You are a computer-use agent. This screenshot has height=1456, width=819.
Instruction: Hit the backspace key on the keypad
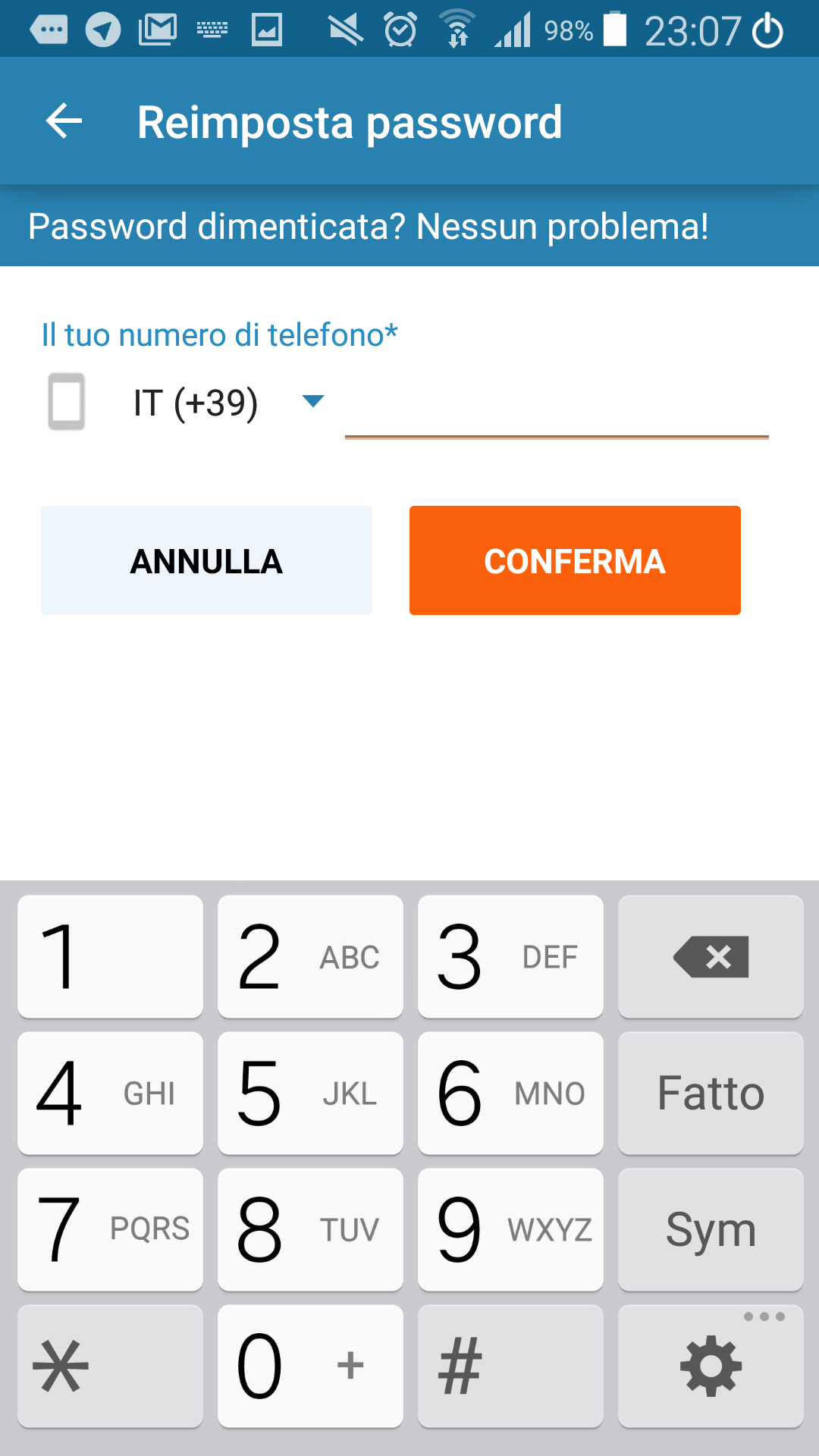711,957
